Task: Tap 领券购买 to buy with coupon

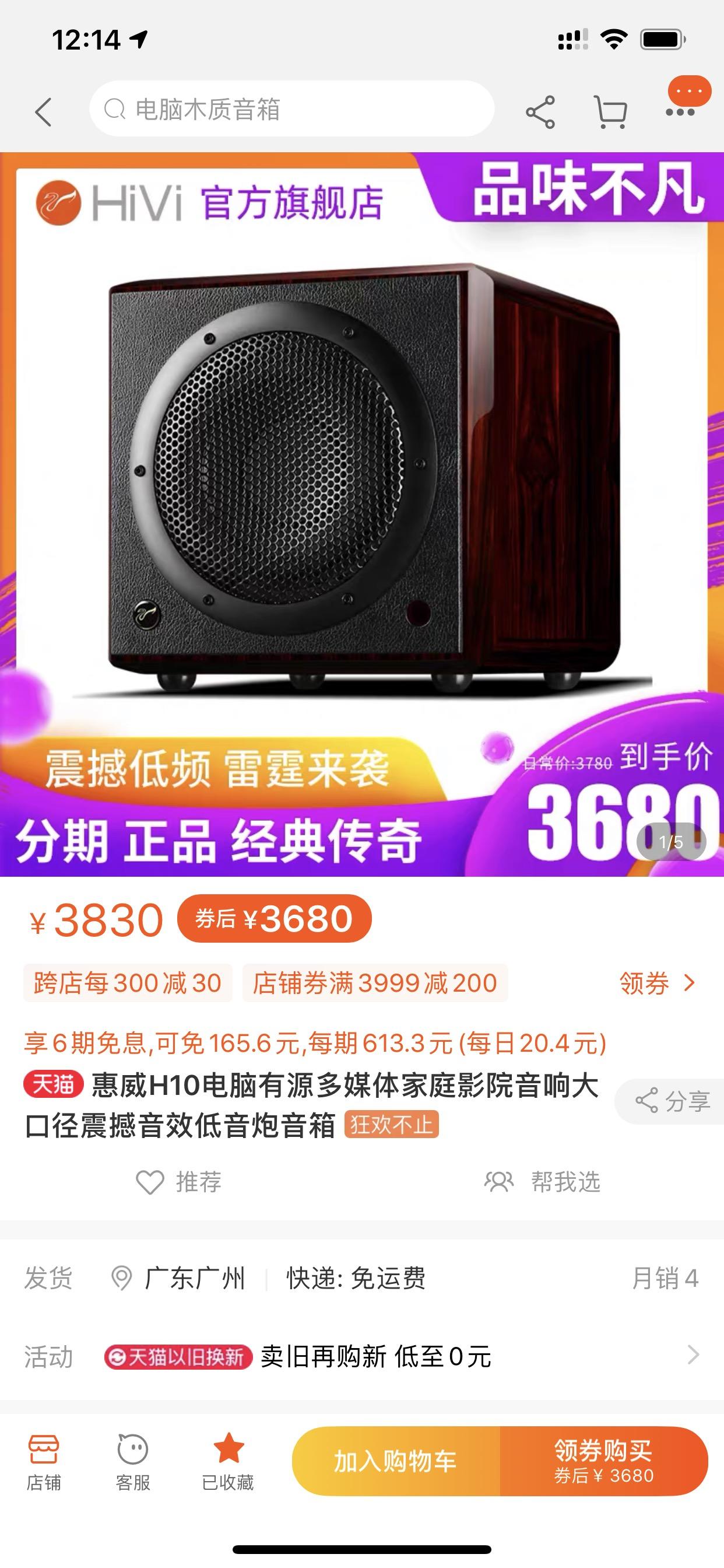Action: (x=603, y=1461)
